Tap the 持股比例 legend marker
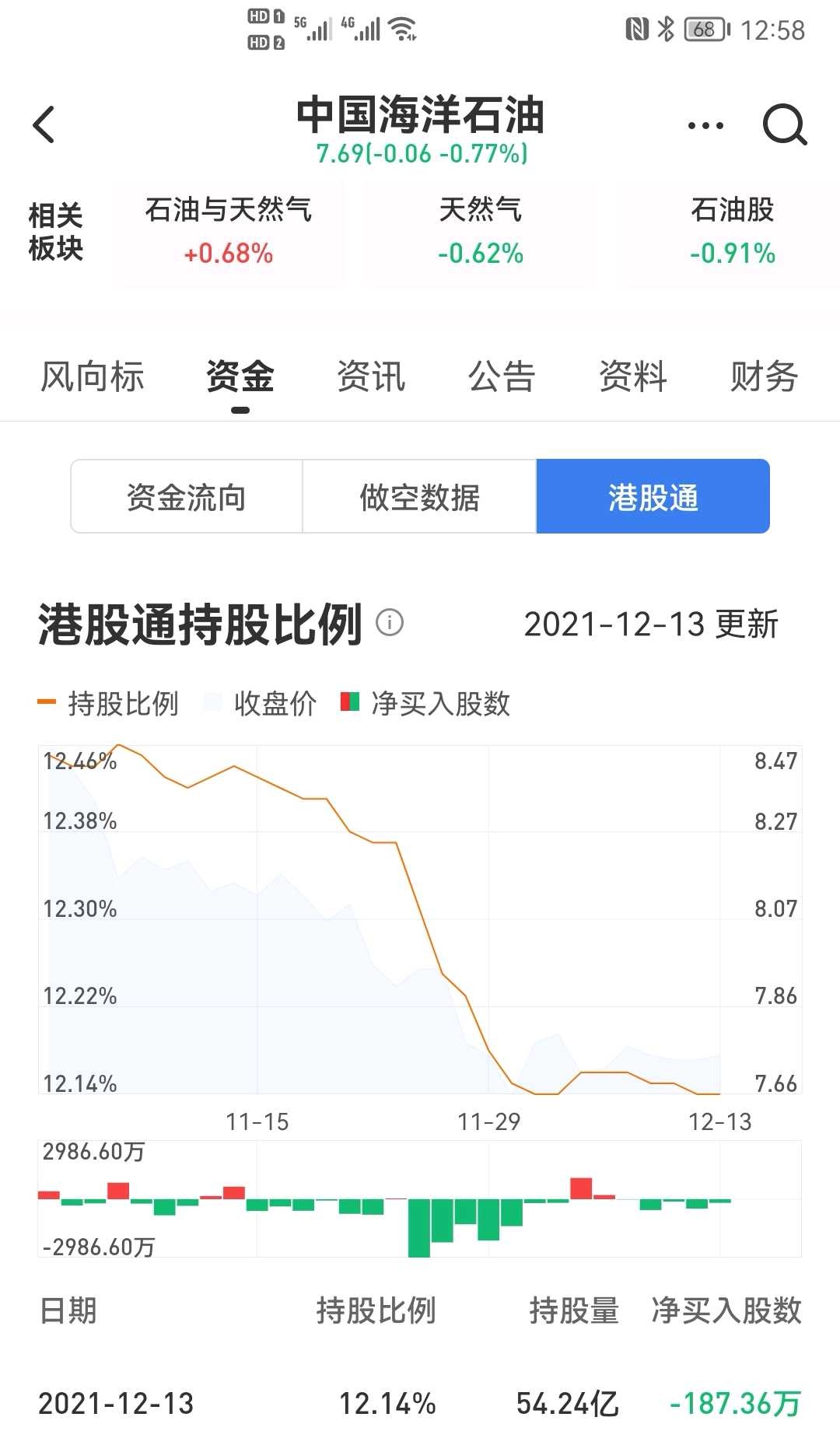840x1452 pixels. coord(48,702)
